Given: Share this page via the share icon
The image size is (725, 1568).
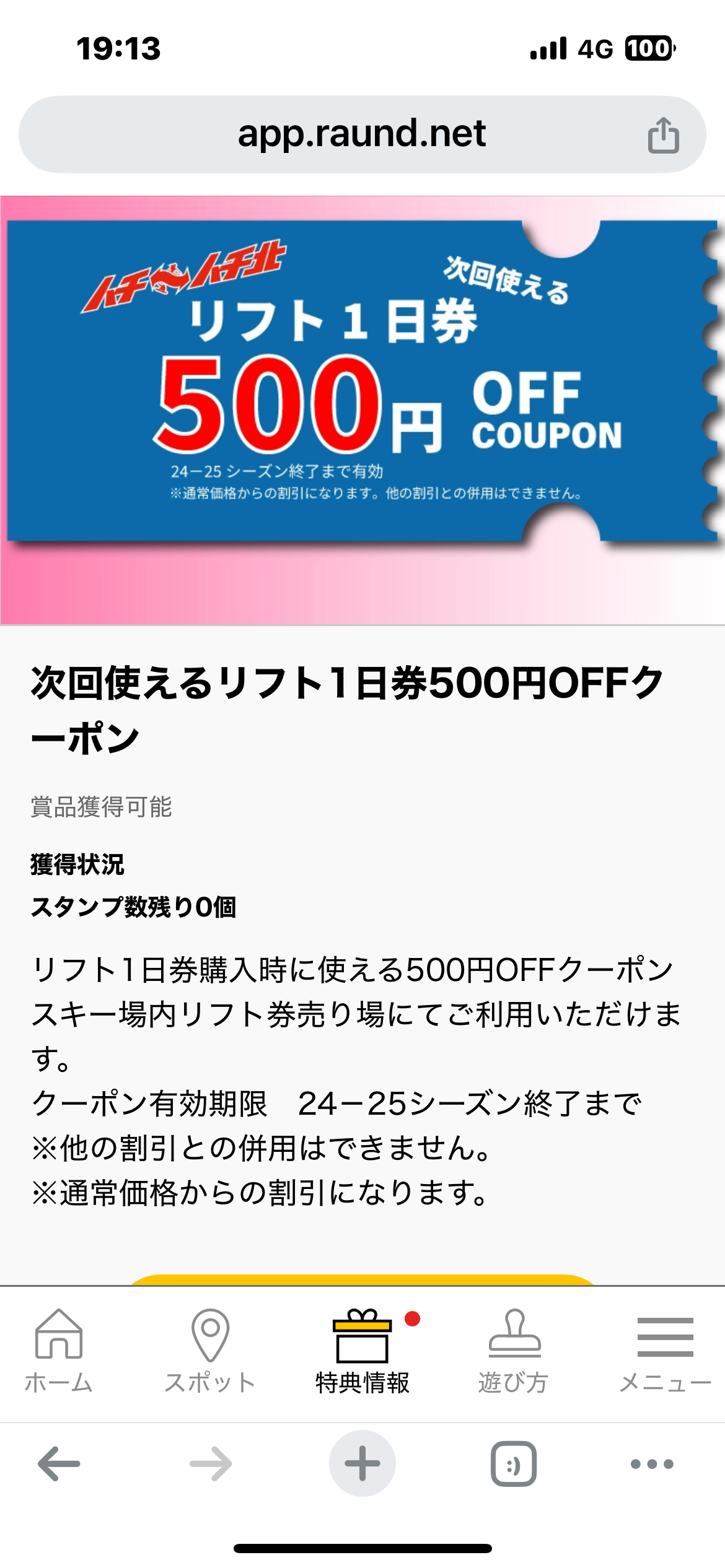Looking at the screenshot, I should [663, 135].
